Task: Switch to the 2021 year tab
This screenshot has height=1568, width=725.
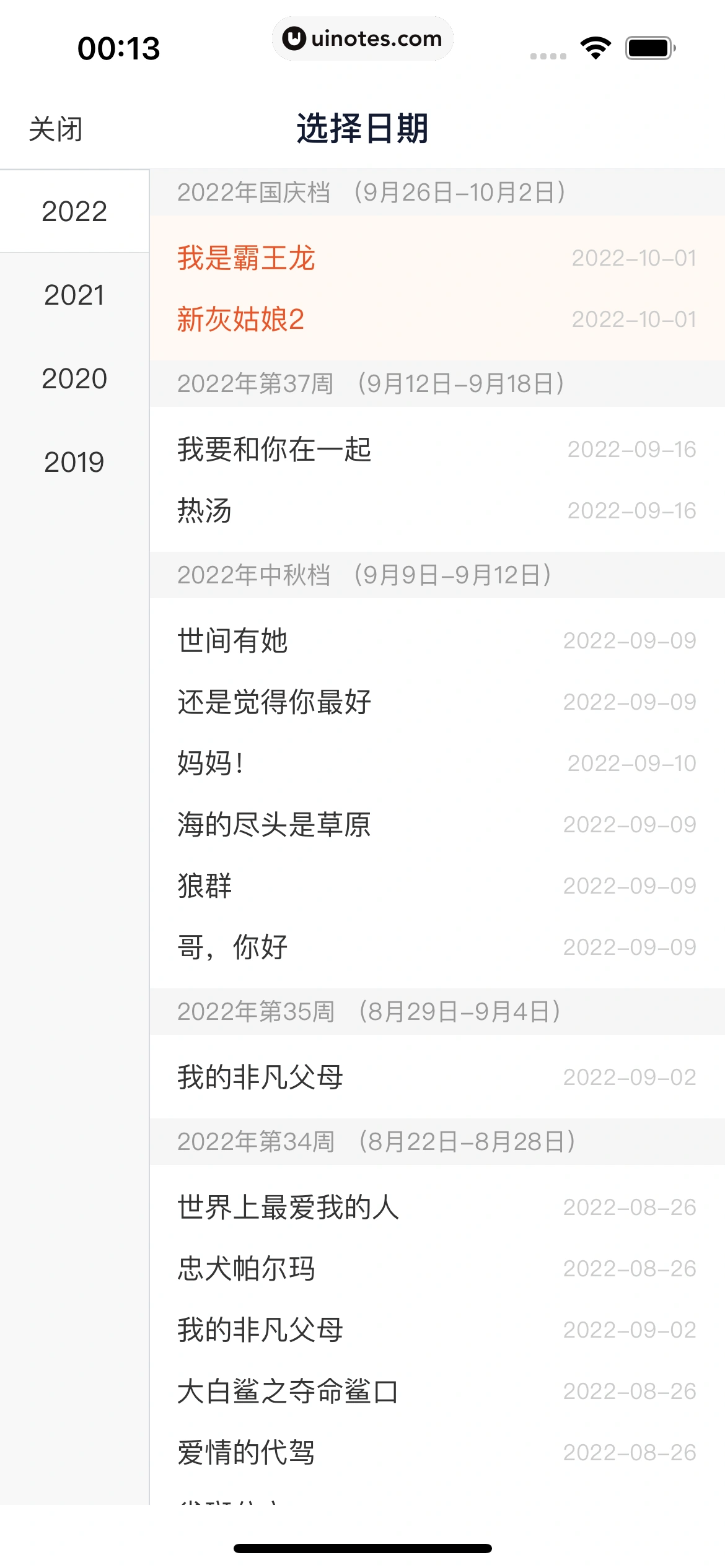Action: click(74, 295)
